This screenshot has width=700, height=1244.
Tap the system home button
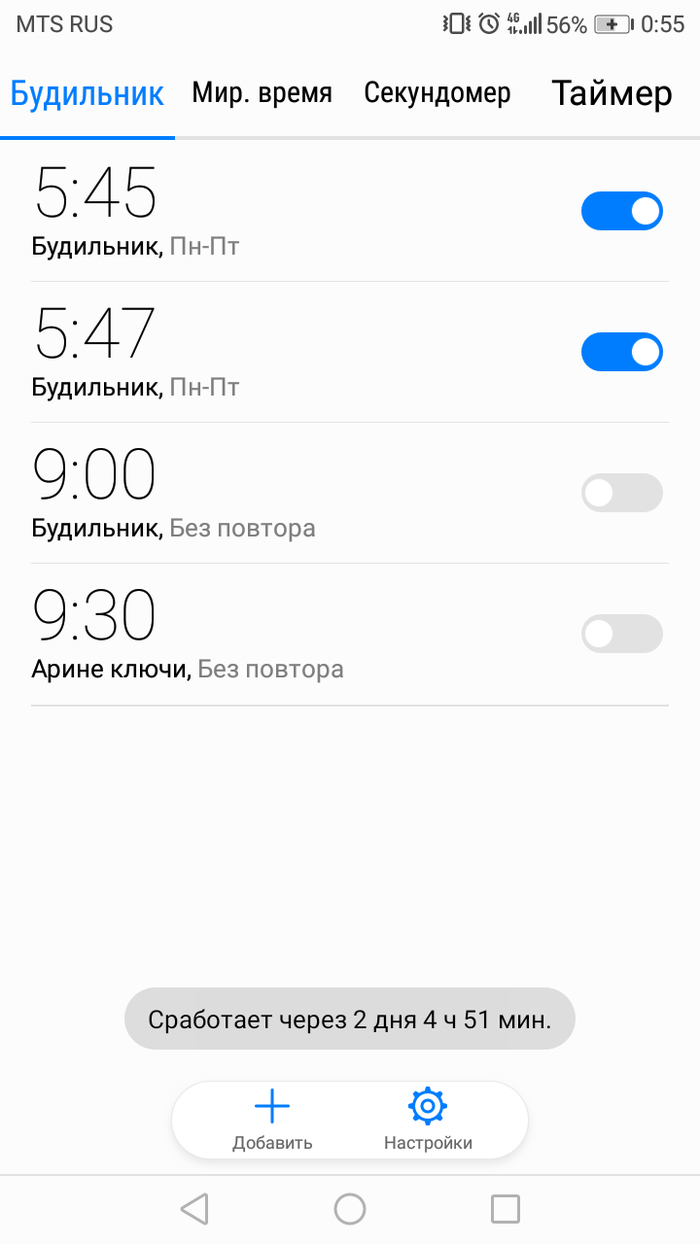pyautogui.click(x=350, y=1209)
